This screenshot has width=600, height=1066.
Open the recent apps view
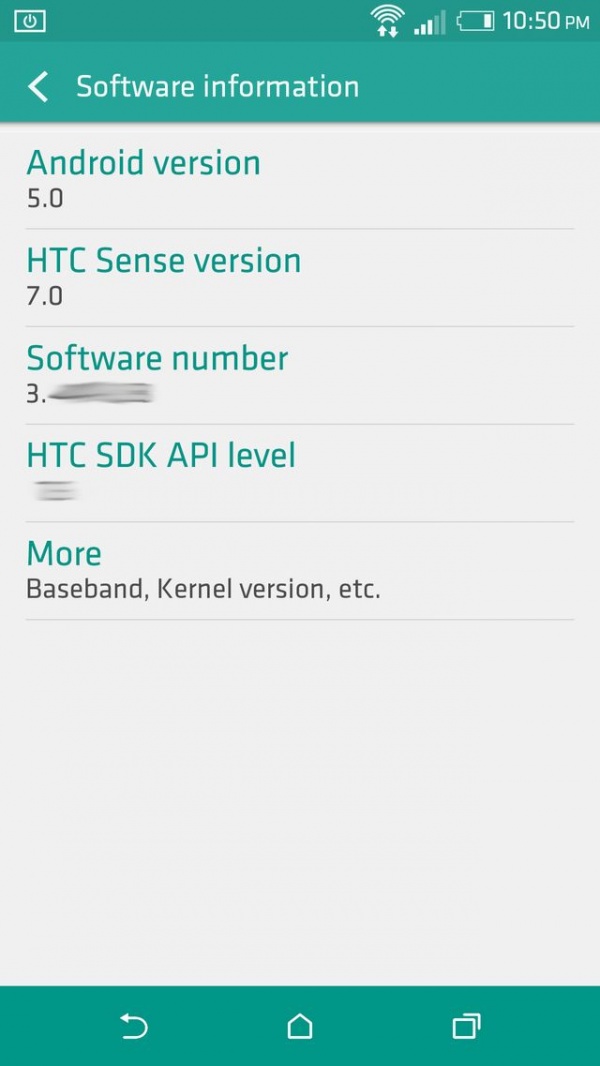(x=466, y=1026)
